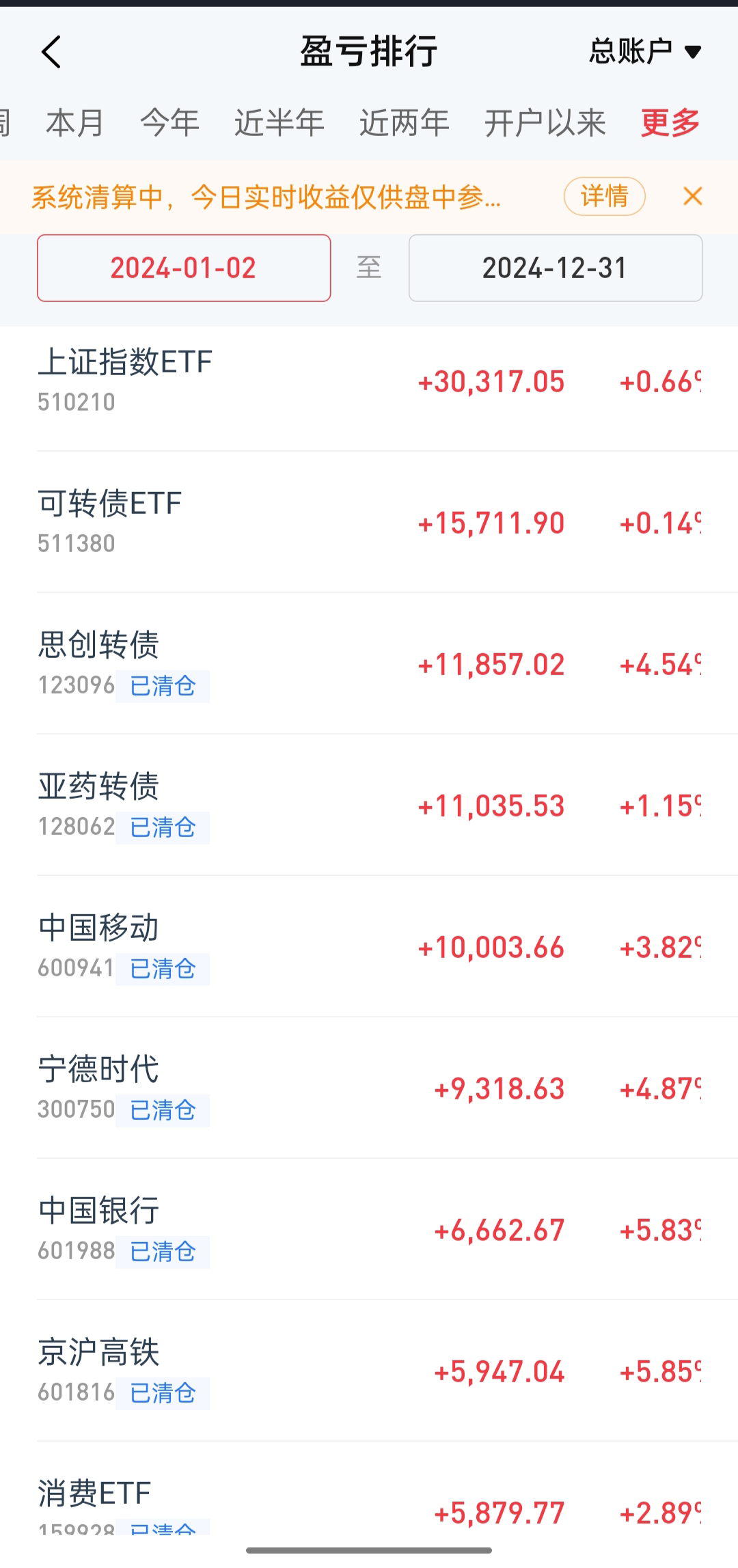Screen dimensions: 738x1568
Task: Open 上证指数ETF profit details
Action: pos(369,381)
